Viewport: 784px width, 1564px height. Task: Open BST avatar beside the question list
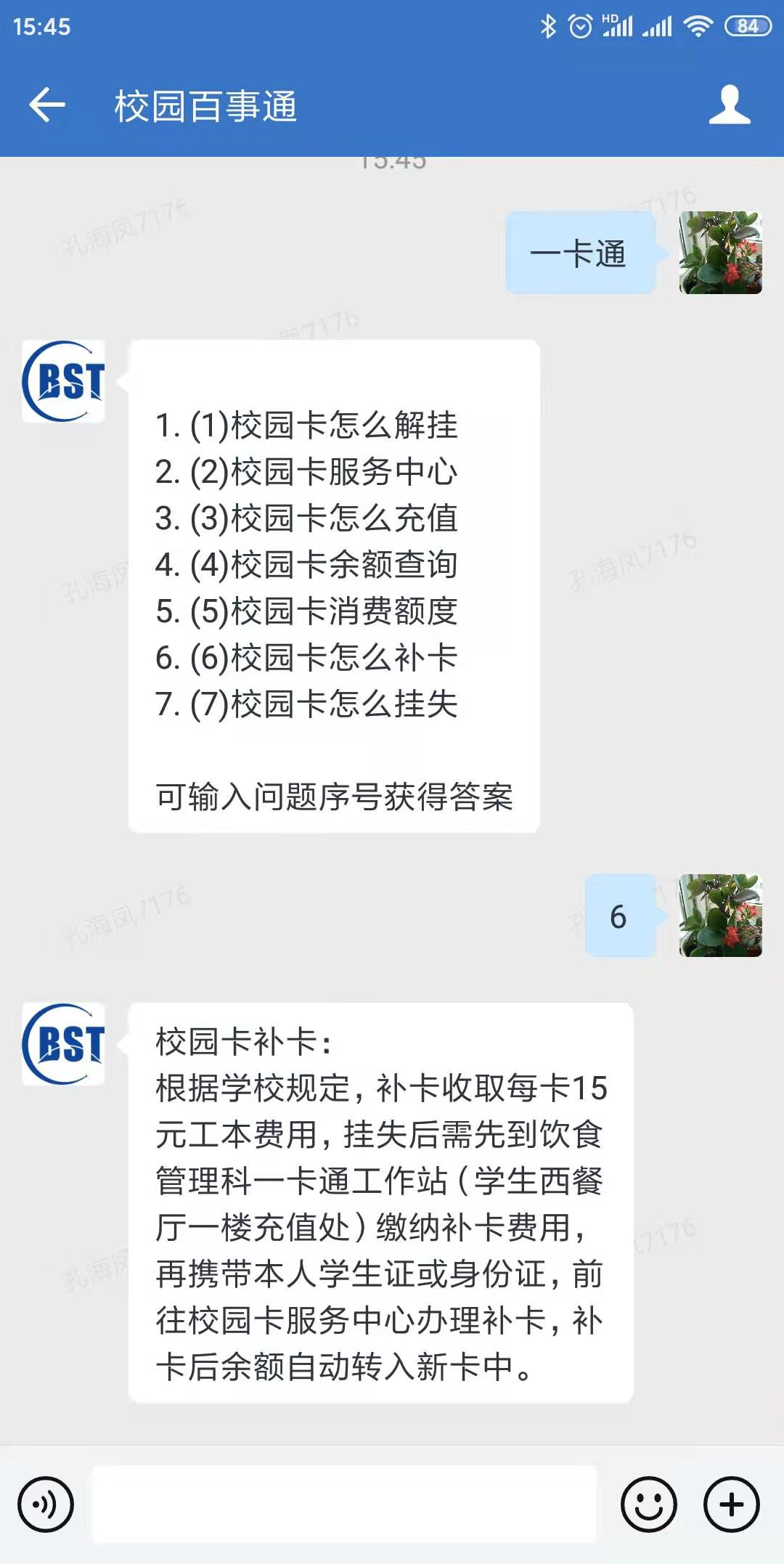tap(64, 381)
